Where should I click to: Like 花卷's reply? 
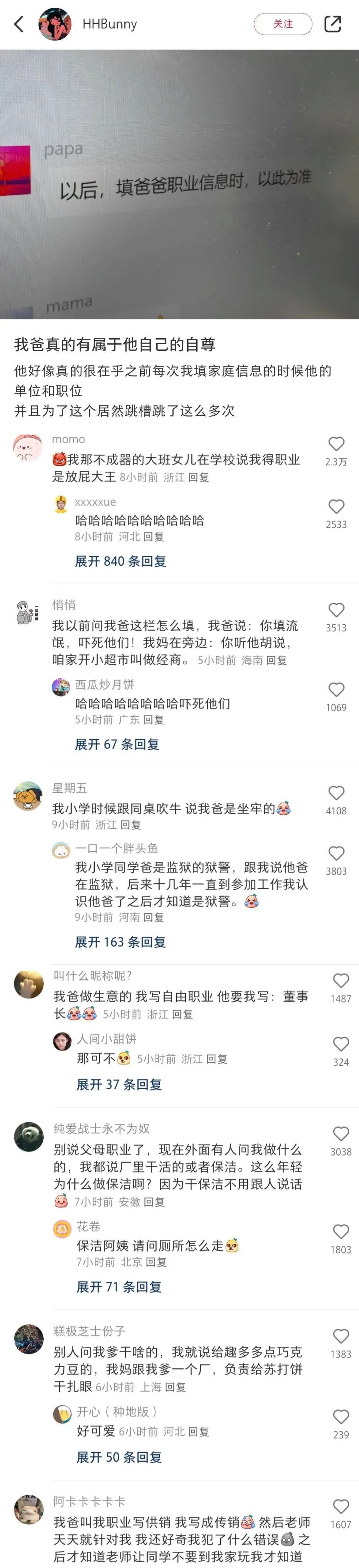[x=341, y=1232]
